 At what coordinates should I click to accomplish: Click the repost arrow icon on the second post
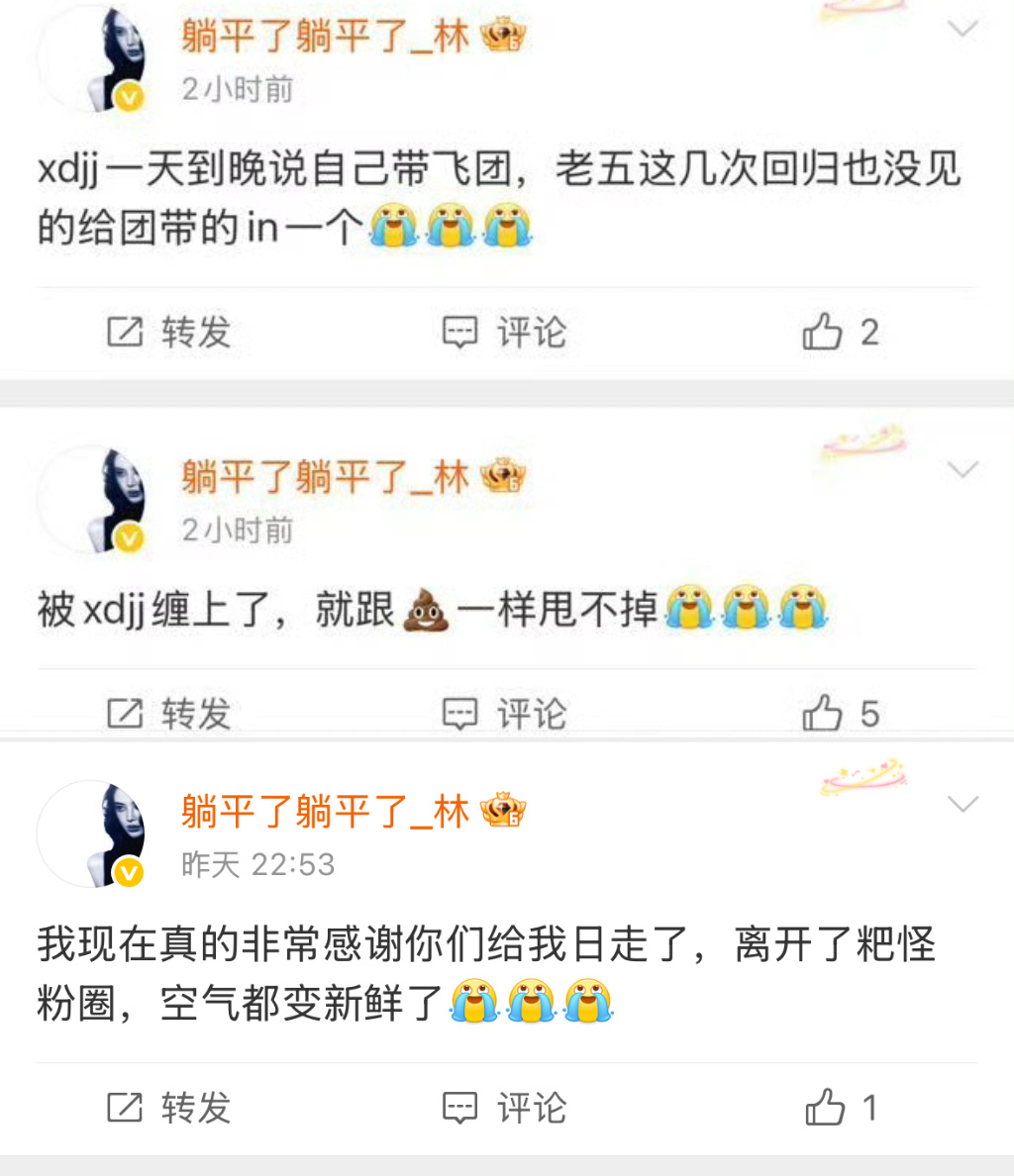coord(124,712)
